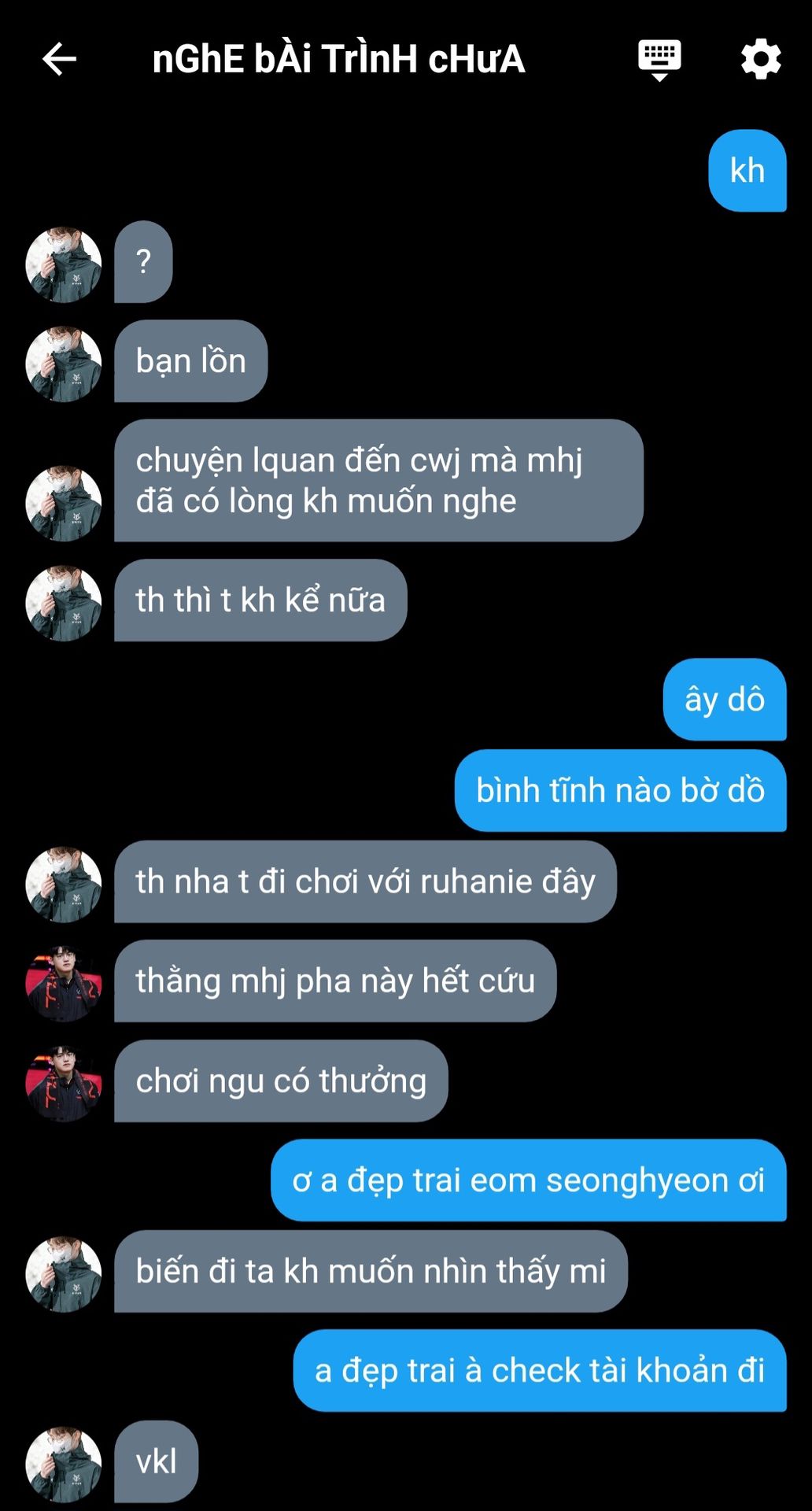Show the keyboard with the keyboard icon
The width and height of the screenshot is (812, 1511).
pyautogui.click(x=659, y=60)
